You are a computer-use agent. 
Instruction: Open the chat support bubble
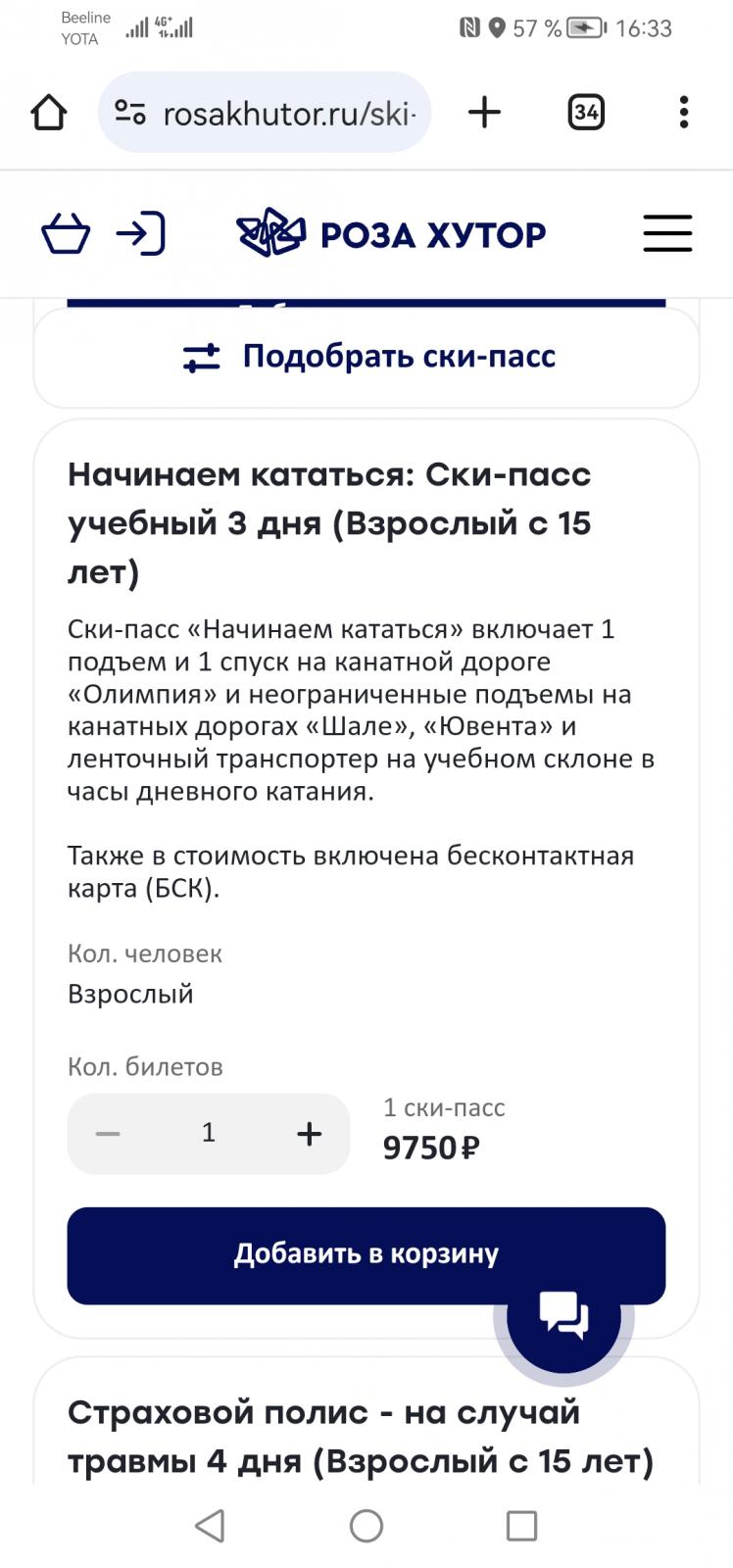pos(563,1315)
